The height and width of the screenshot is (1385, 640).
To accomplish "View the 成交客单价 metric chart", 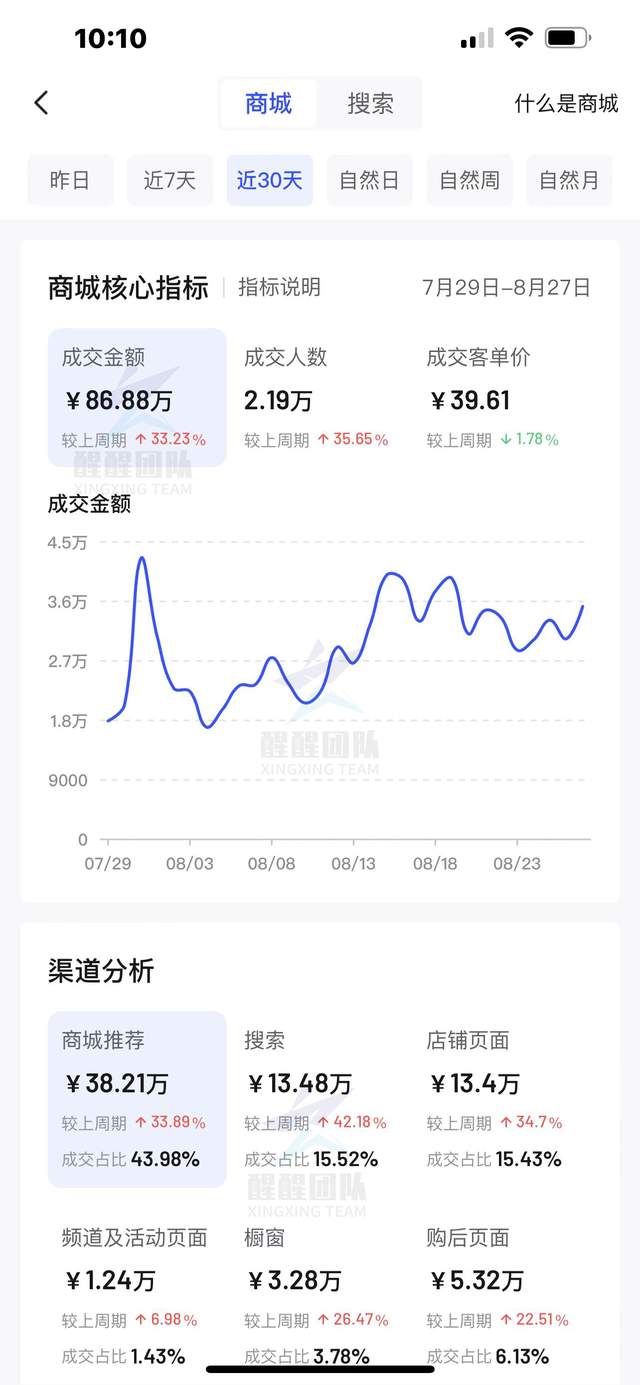I will click(500, 397).
